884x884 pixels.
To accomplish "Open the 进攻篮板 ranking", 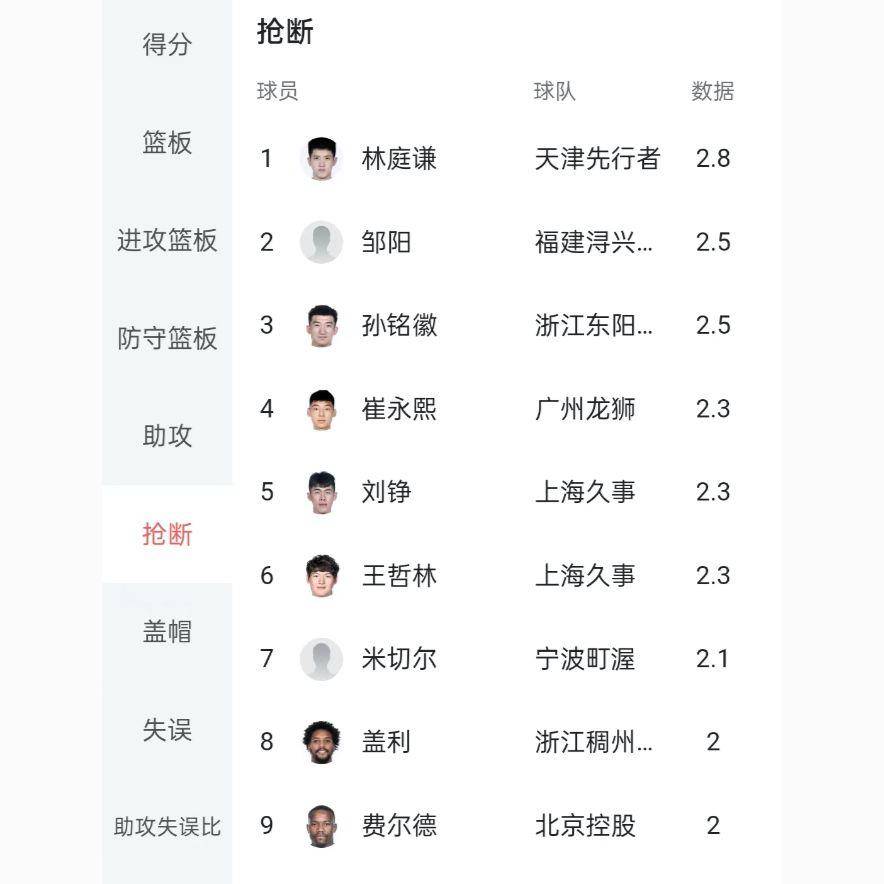I will (167, 241).
